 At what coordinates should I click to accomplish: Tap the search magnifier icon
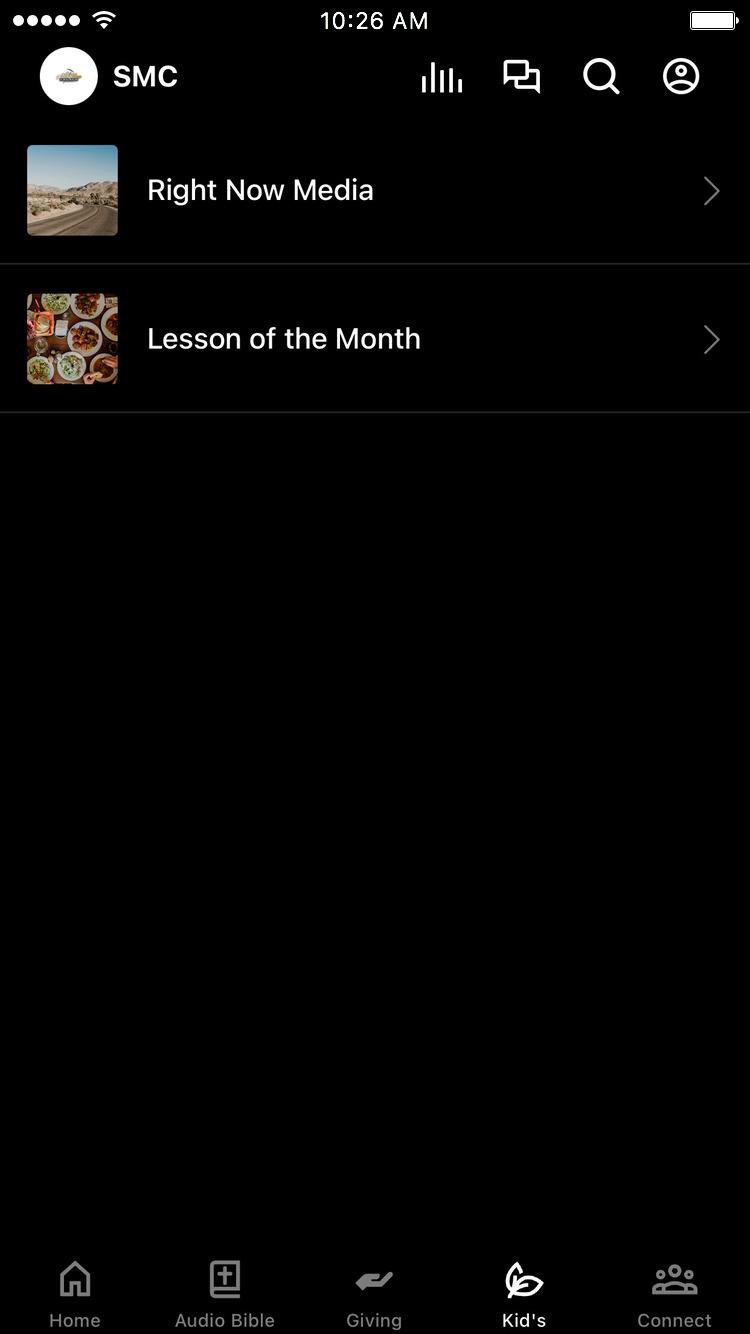point(601,77)
